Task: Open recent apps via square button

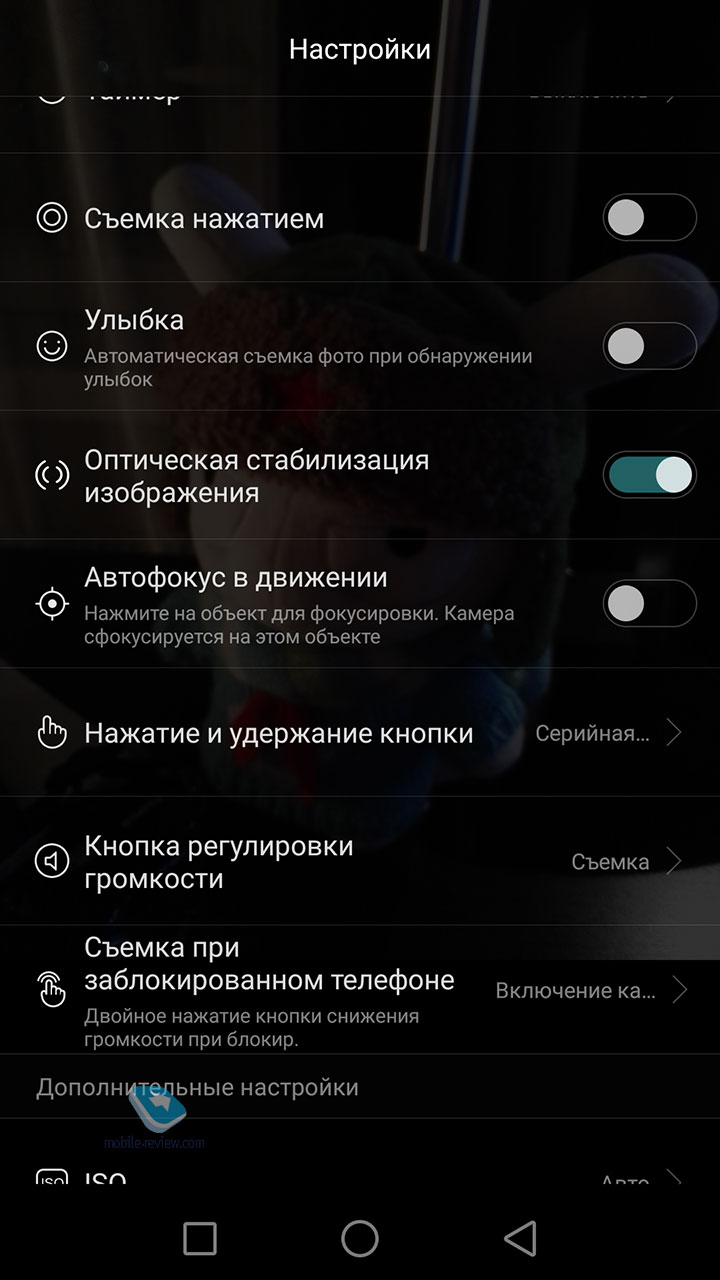Action: (x=200, y=1238)
